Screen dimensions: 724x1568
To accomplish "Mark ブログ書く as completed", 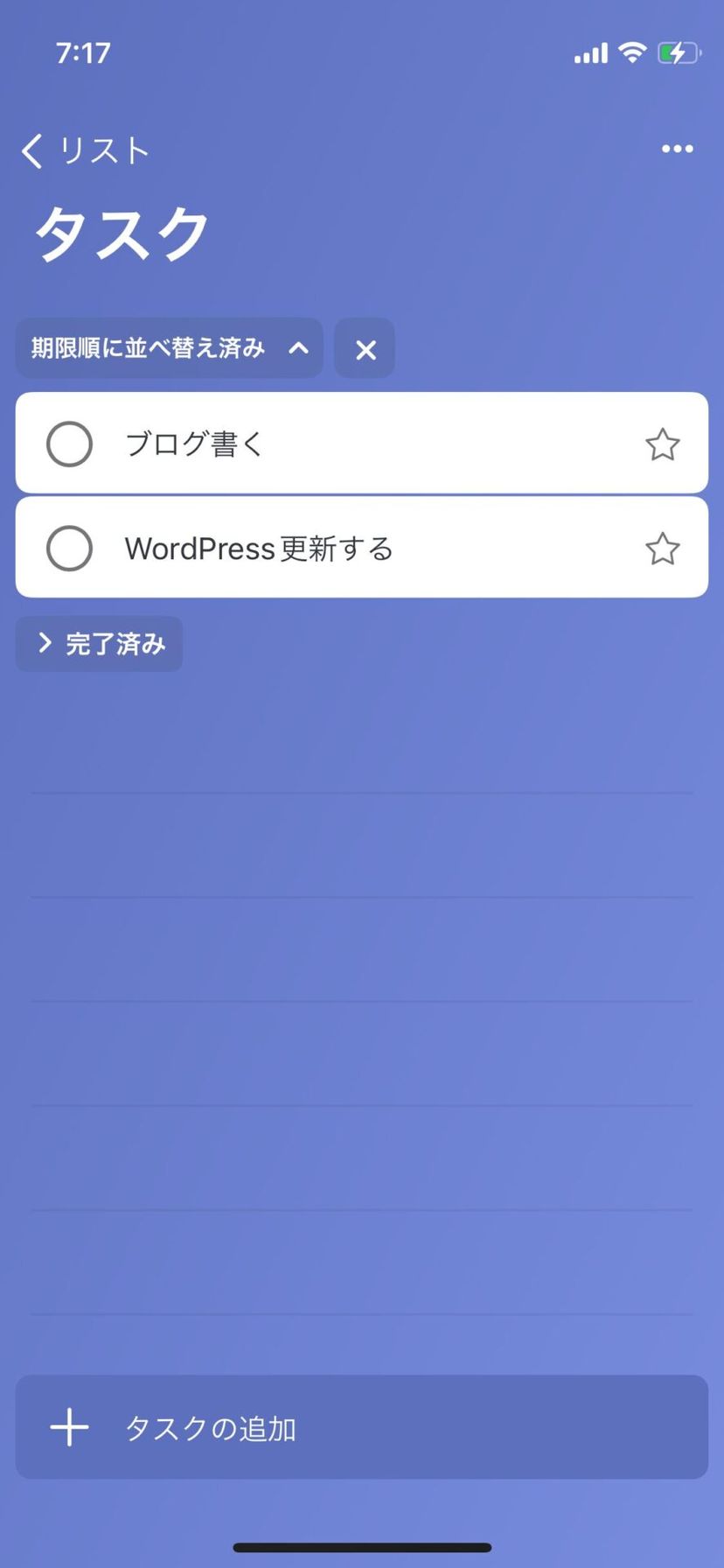I will (69, 444).
